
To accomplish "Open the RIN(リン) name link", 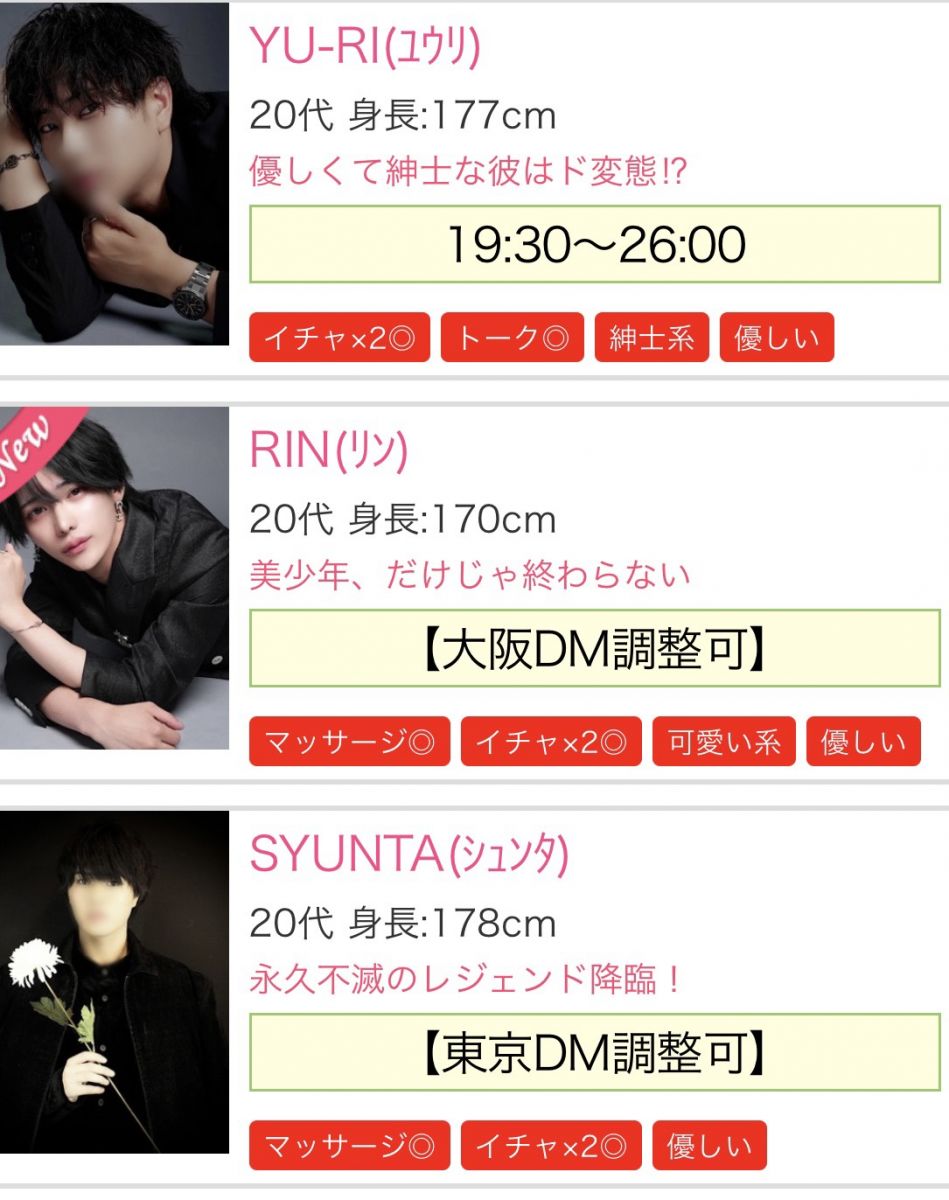I will click(x=329, y=452).
